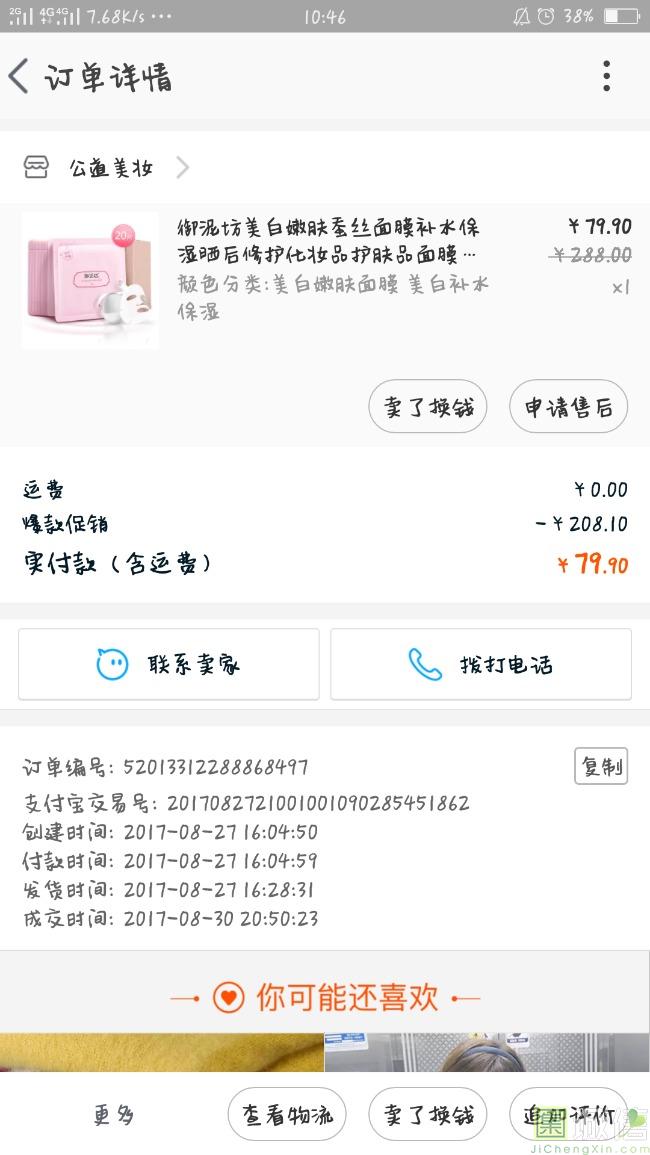Copy the order number with 复制

click(601, 767)
